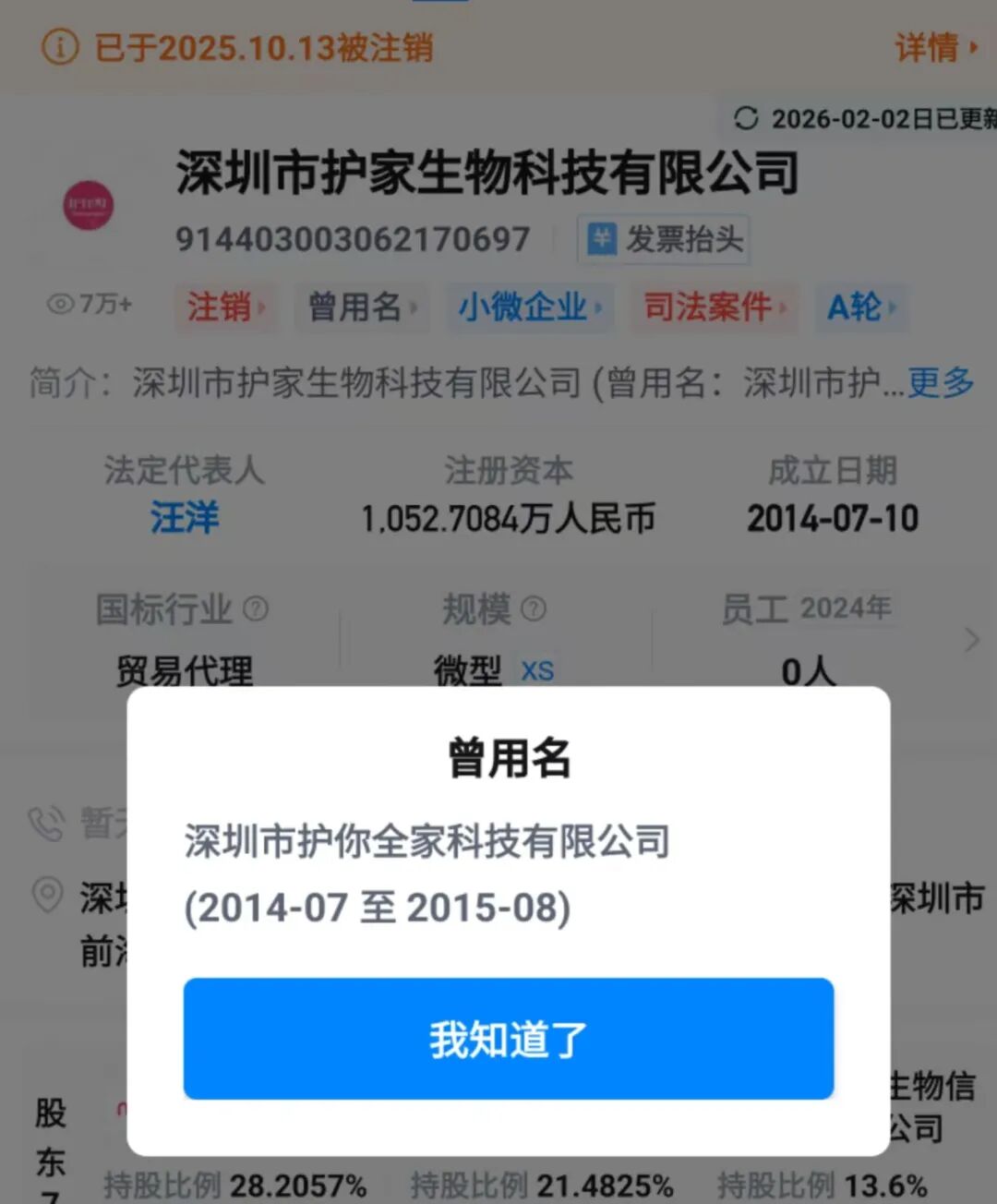Tap the location pin icon for address
Screen dimensions: 997x1204
point(48,894)
